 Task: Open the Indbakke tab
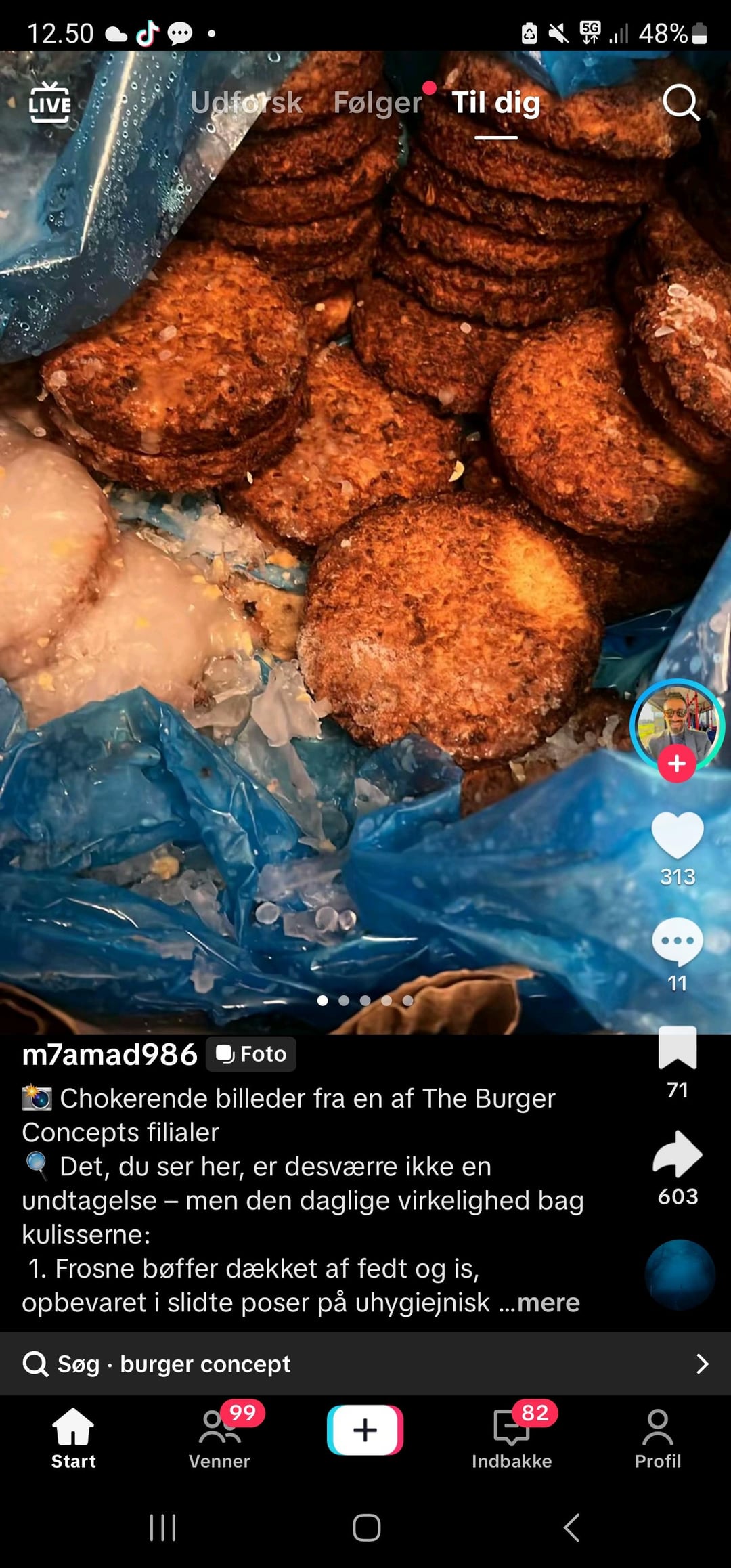point(512,1438)
